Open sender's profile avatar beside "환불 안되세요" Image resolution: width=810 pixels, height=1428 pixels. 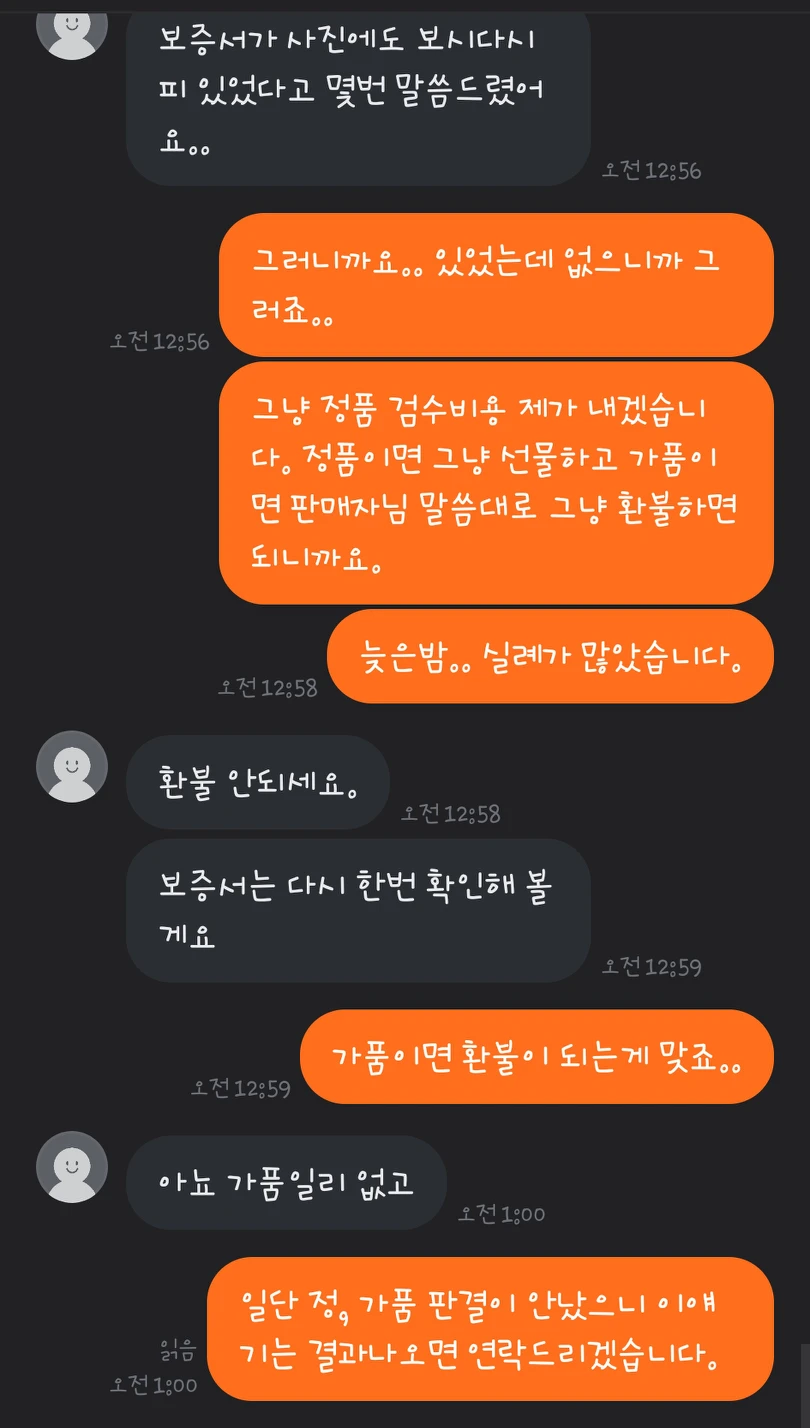[x=71, y=767]
